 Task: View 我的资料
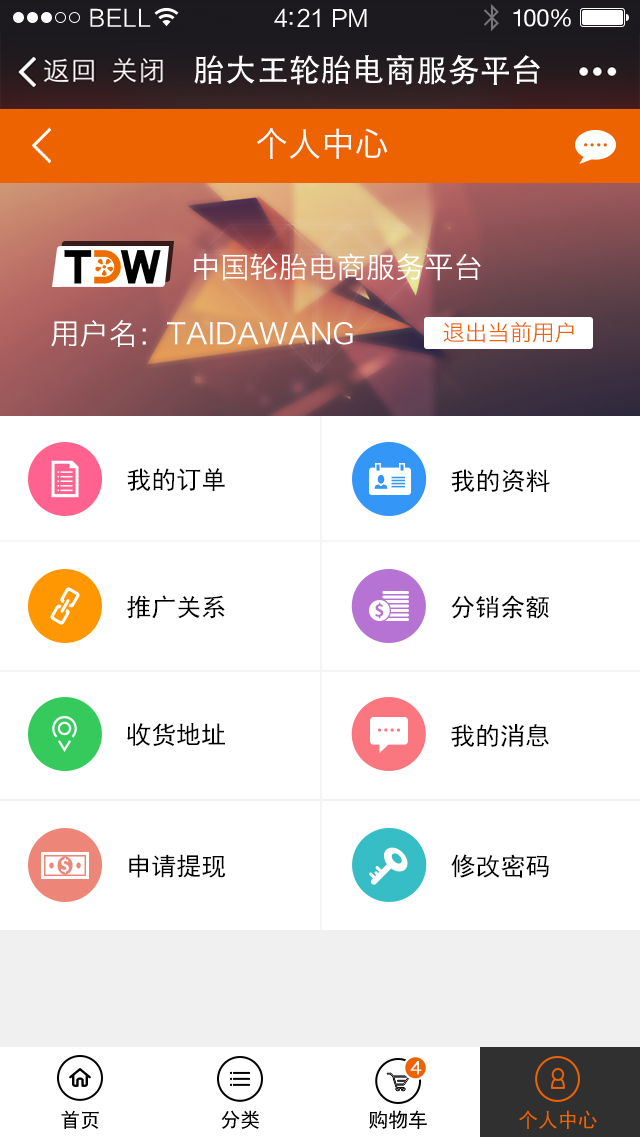[x=480, y=480]
